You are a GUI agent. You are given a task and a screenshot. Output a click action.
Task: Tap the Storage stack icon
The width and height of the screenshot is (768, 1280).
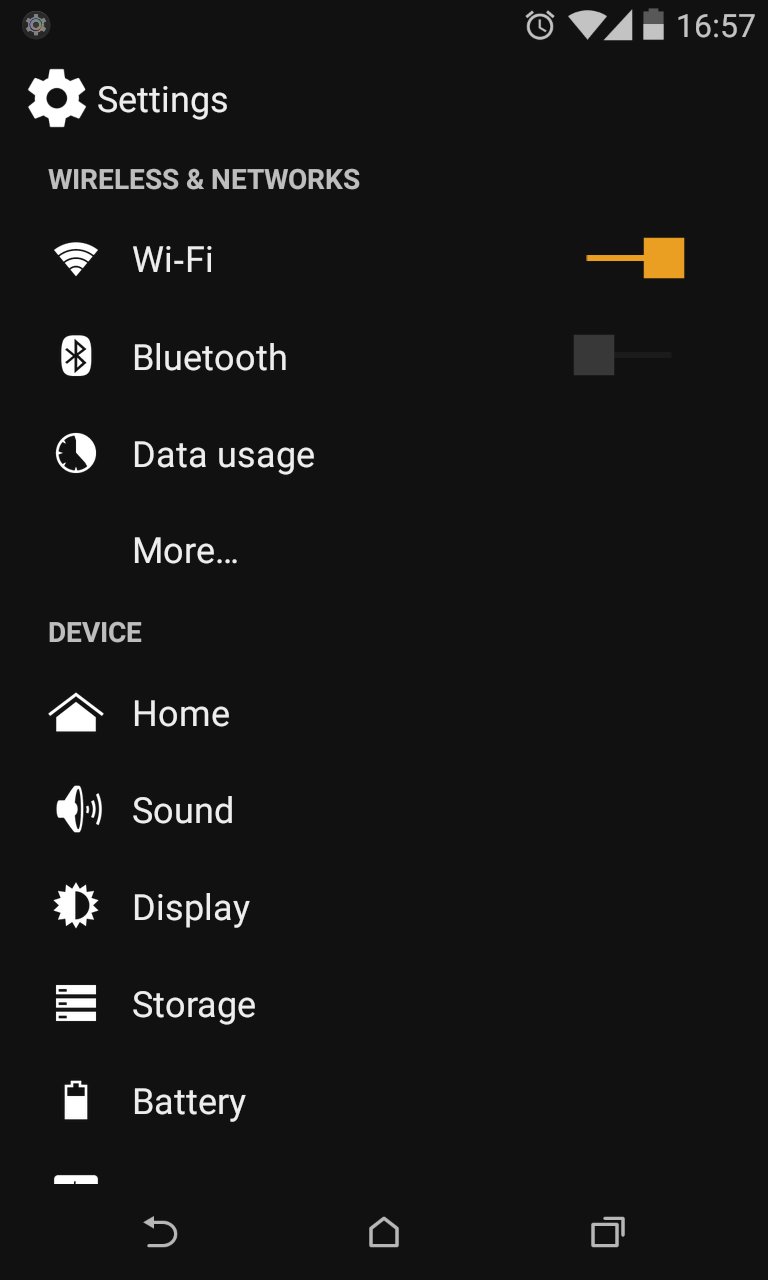pos(75,1003)
